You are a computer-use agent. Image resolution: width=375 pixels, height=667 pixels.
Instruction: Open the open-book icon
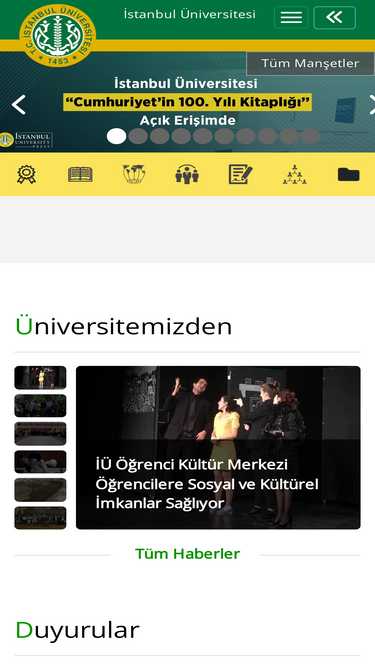80,174
